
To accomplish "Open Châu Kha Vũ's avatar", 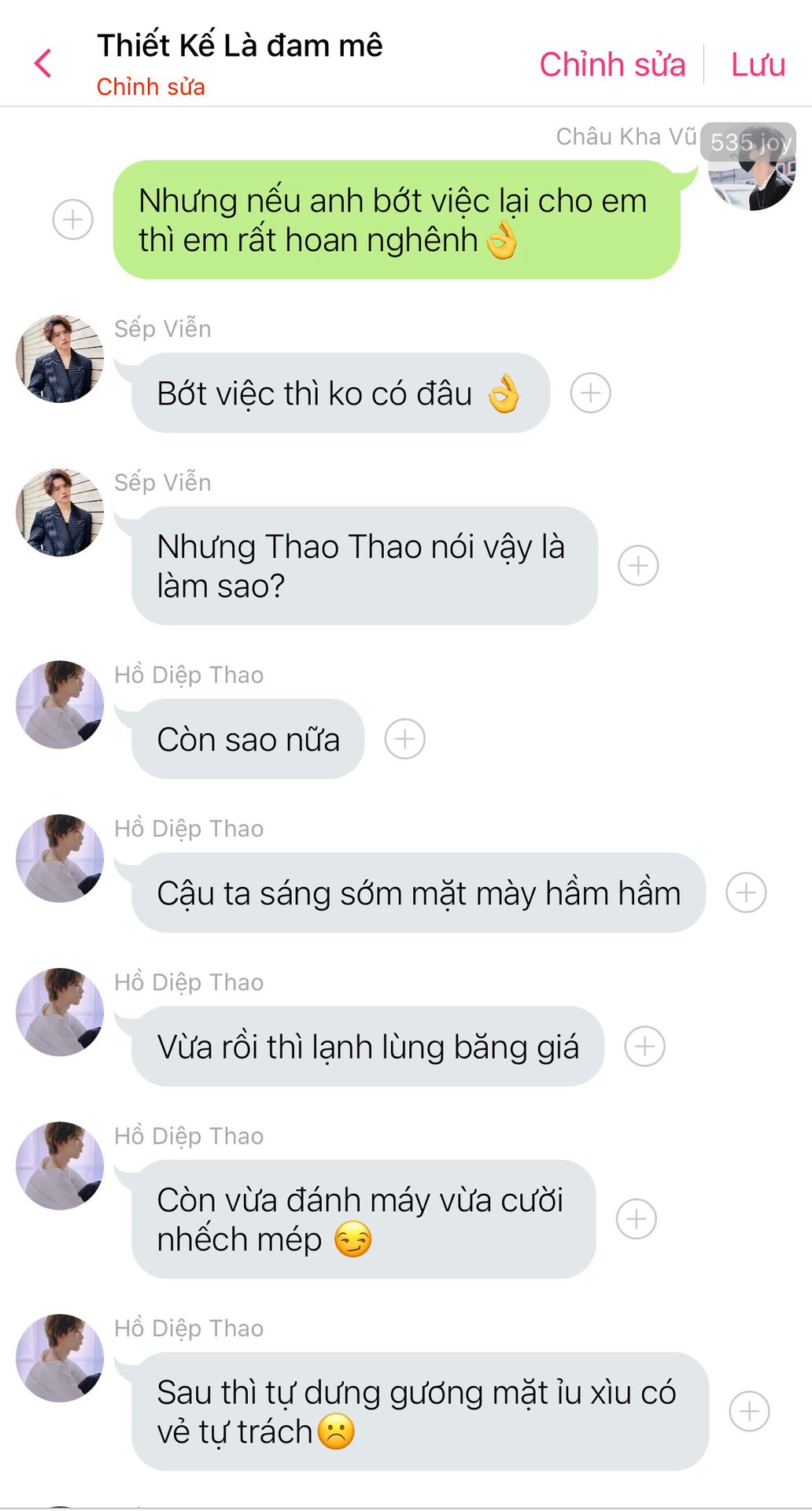I will point(752,167).
